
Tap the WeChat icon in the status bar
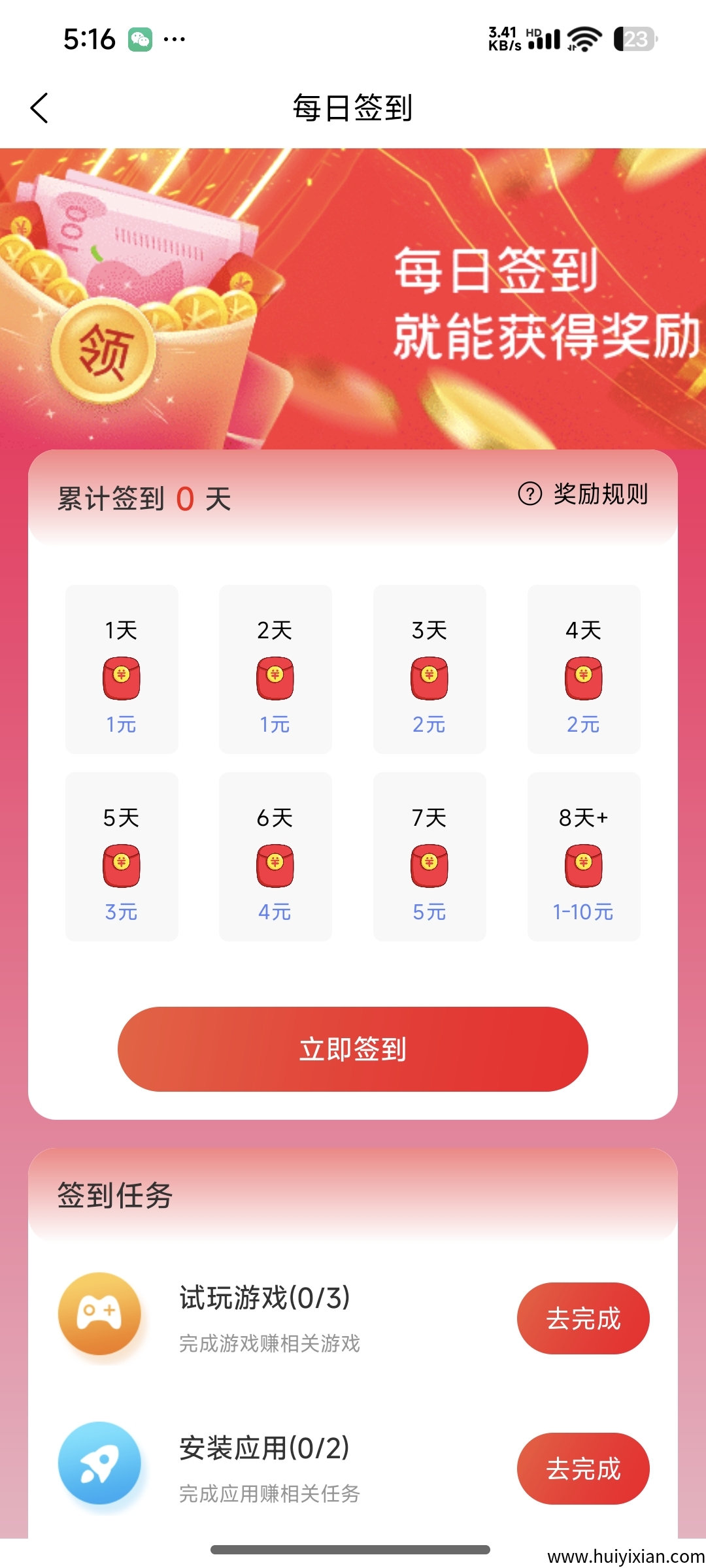coord(139,39)
